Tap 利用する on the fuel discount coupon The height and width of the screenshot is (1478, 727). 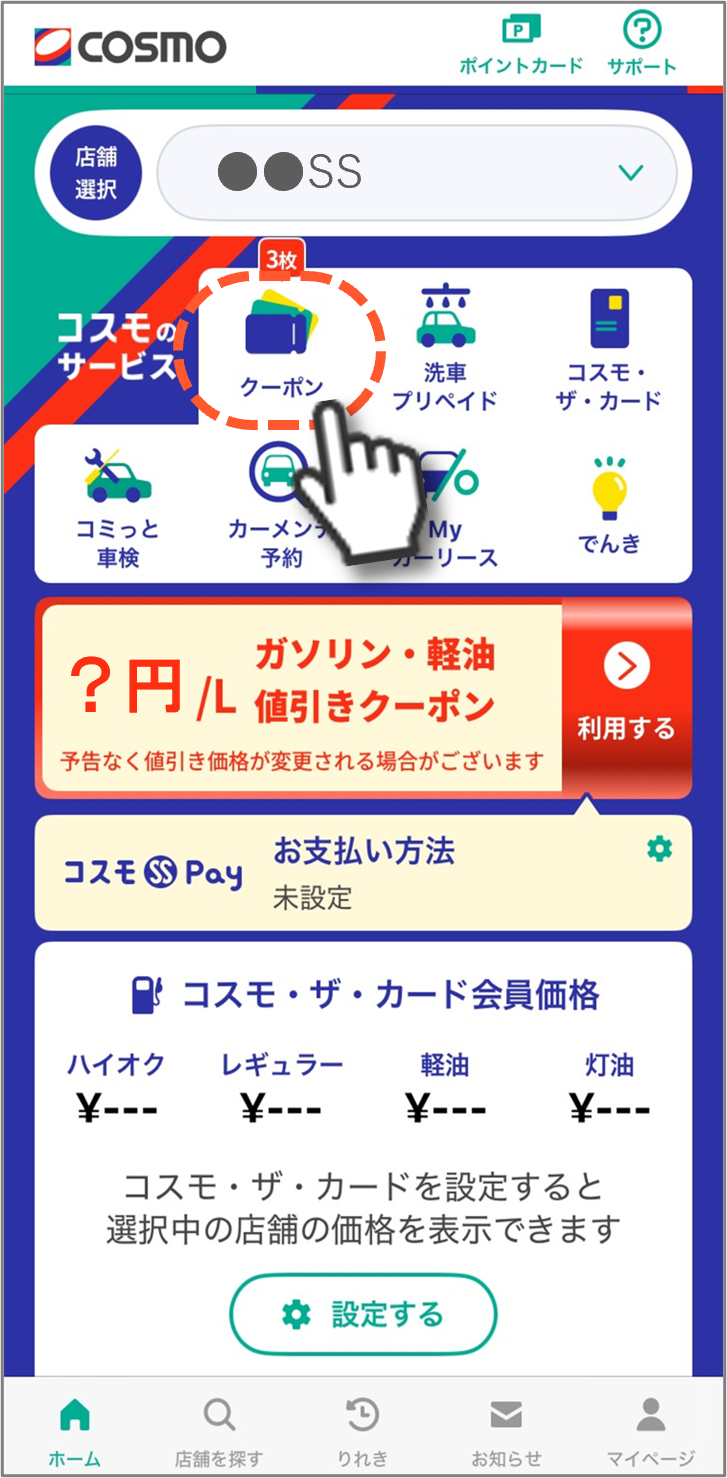click(x=626, y=697)
